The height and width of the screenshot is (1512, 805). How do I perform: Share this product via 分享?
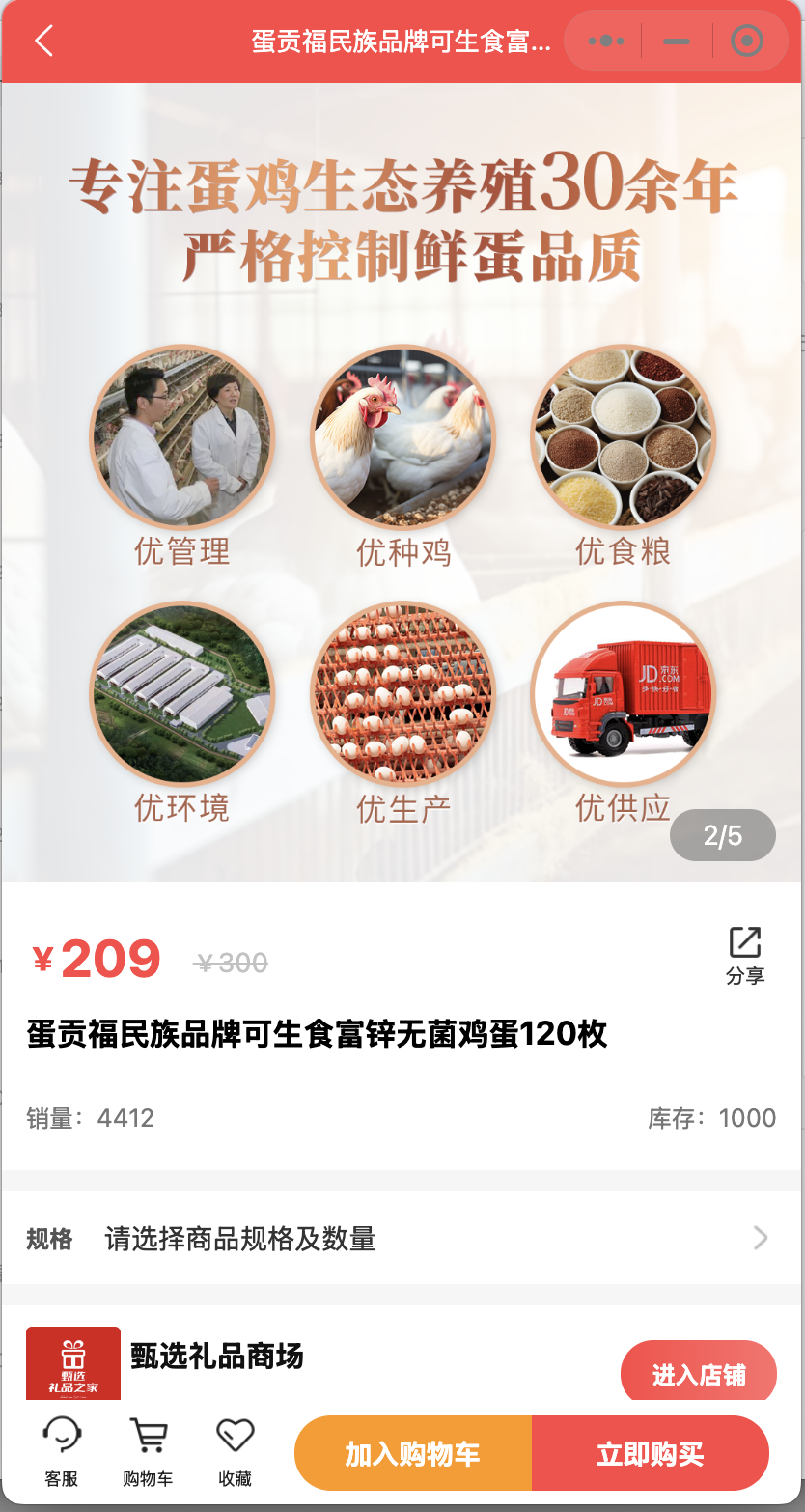745,955
